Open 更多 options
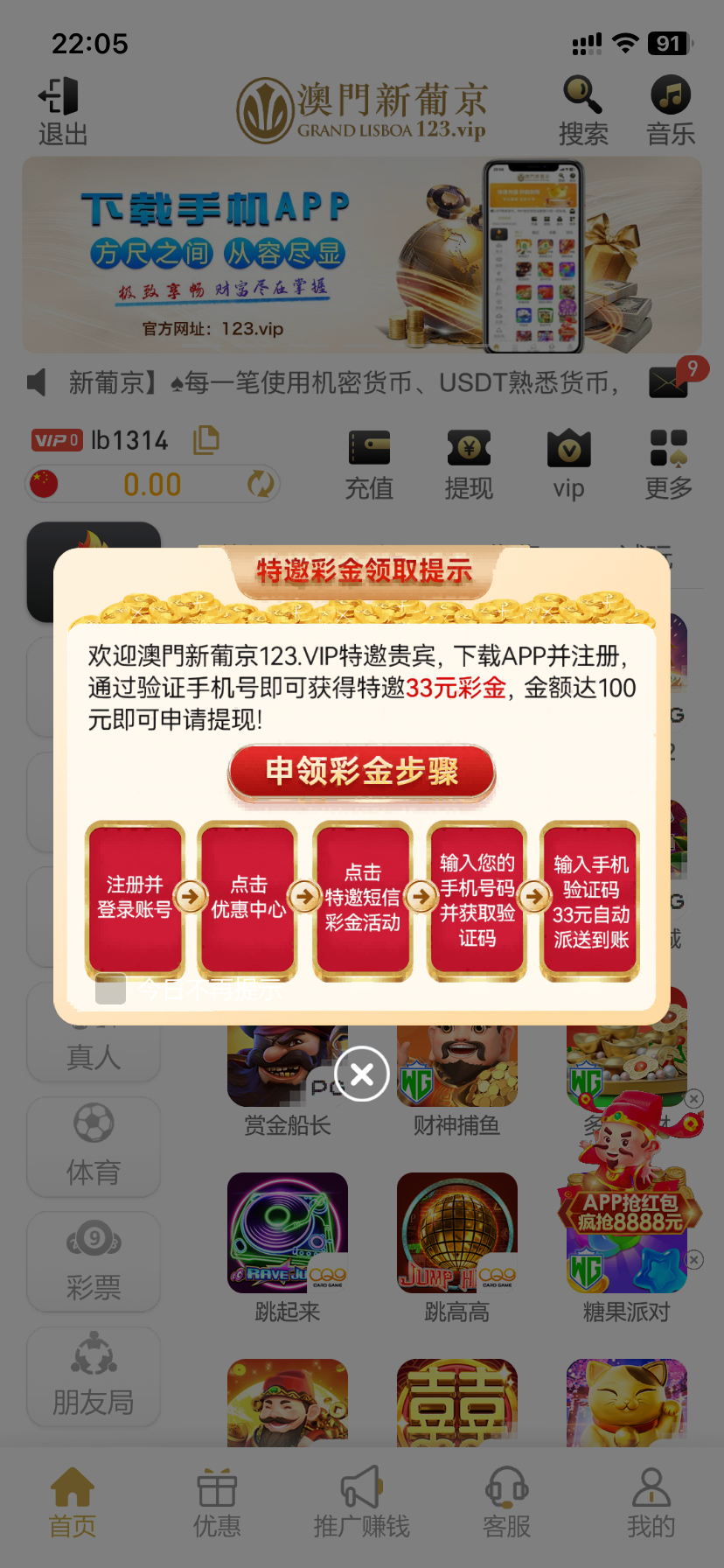 point(669,465)
